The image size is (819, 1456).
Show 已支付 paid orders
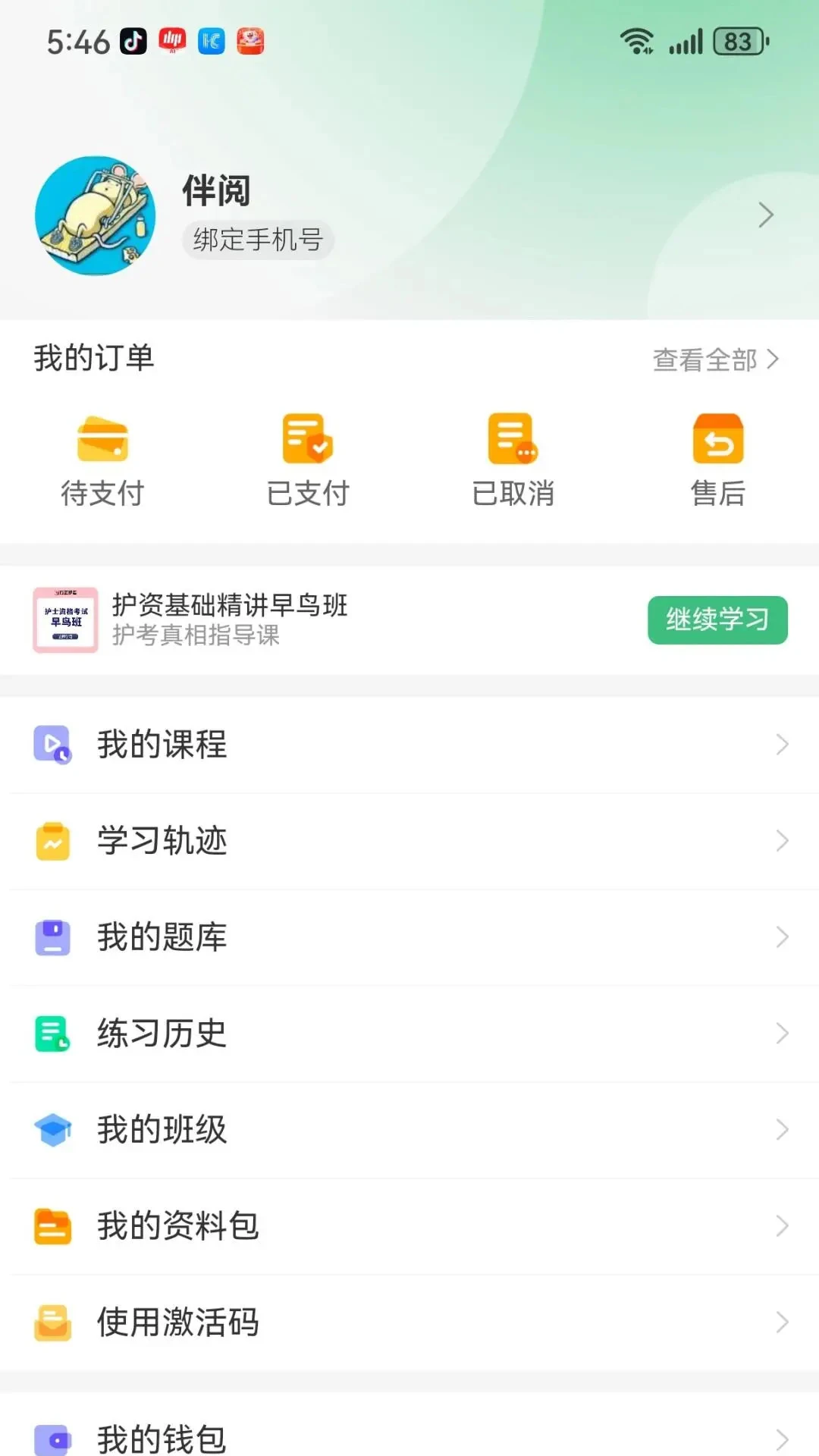(308, 460)
